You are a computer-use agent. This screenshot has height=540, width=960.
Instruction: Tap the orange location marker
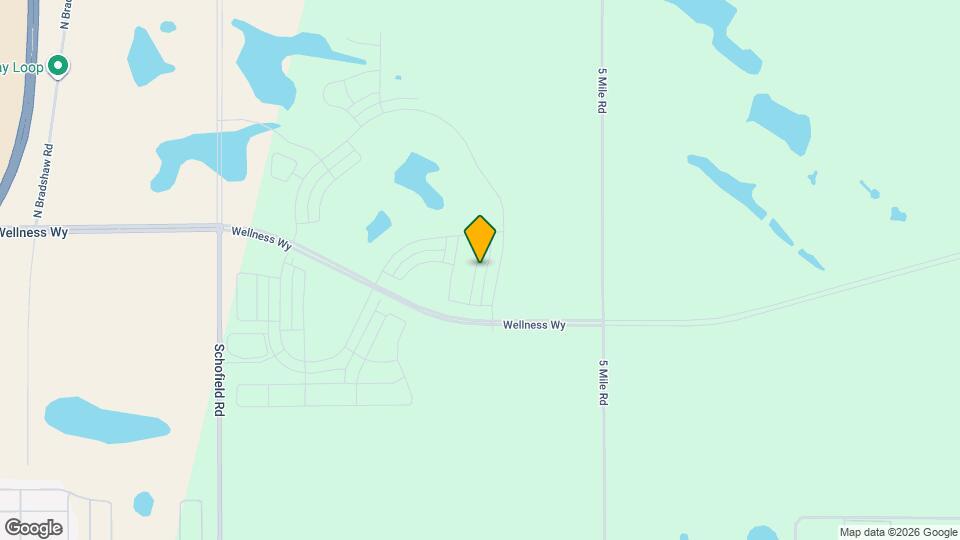(x=480, y=238)
